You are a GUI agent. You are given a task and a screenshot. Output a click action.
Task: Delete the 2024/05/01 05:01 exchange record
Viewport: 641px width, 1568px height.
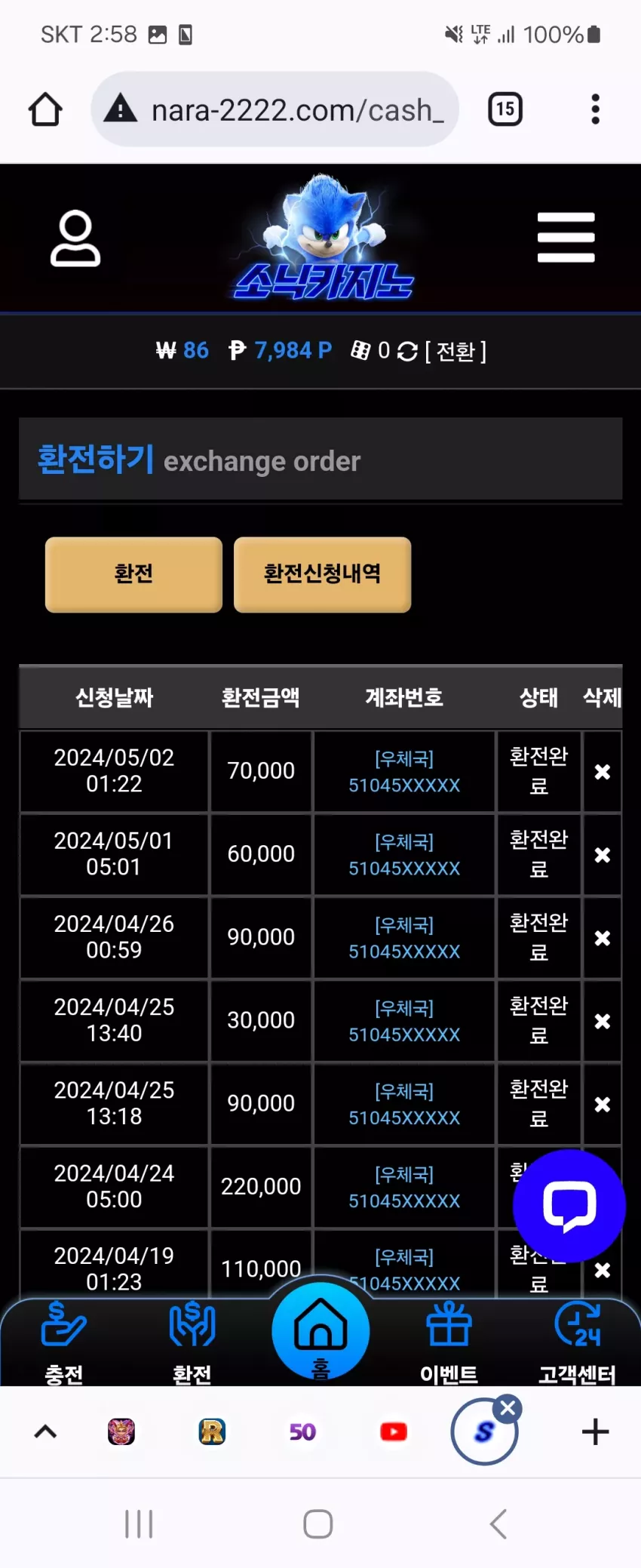[x=603, y=855]
